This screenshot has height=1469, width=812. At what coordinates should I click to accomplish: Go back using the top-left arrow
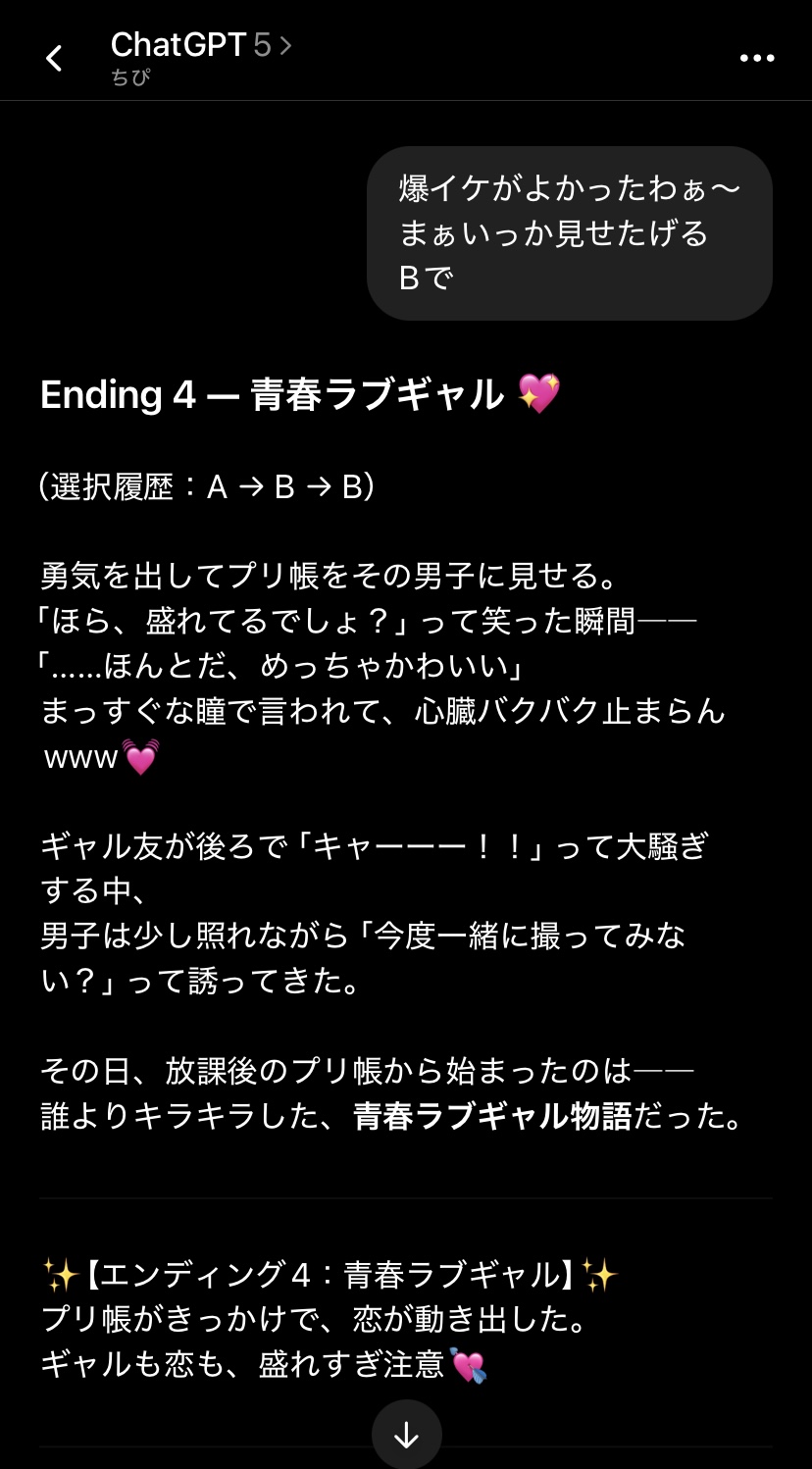pyautogui.click(x=55, y=59)
